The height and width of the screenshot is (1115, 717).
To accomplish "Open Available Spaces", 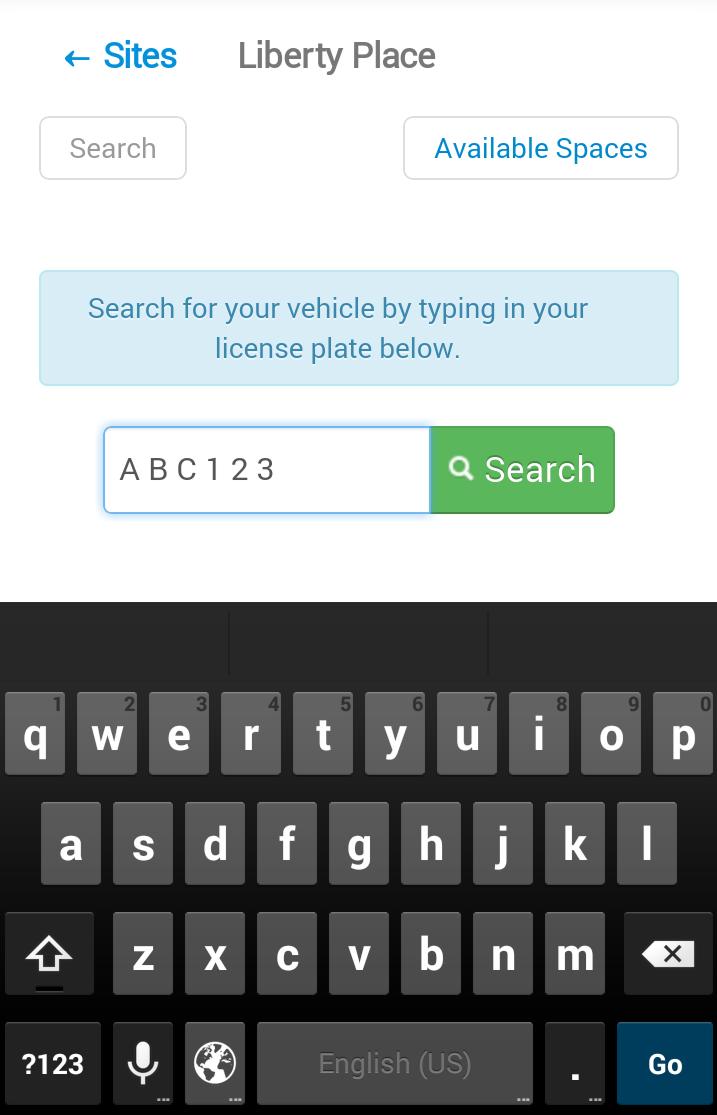I will coord(540,148).
